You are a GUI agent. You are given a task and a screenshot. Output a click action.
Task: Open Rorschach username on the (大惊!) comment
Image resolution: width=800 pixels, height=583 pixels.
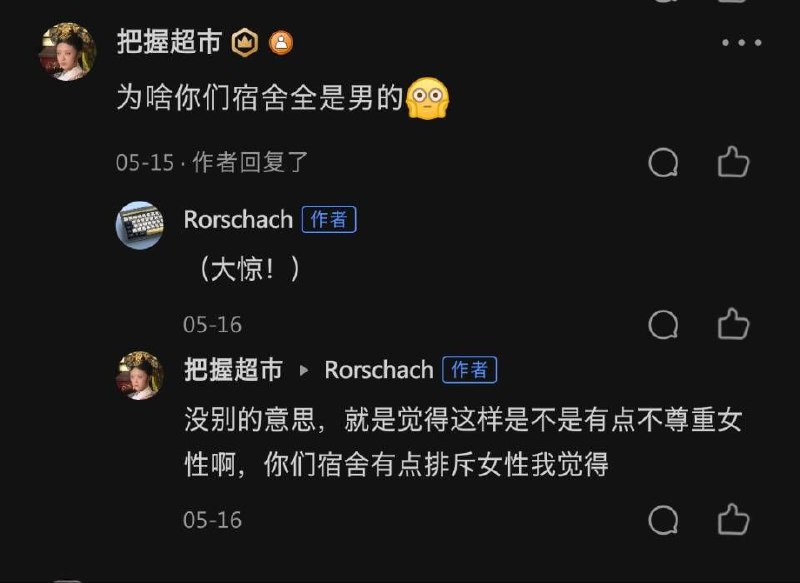[x=238, y=219]
